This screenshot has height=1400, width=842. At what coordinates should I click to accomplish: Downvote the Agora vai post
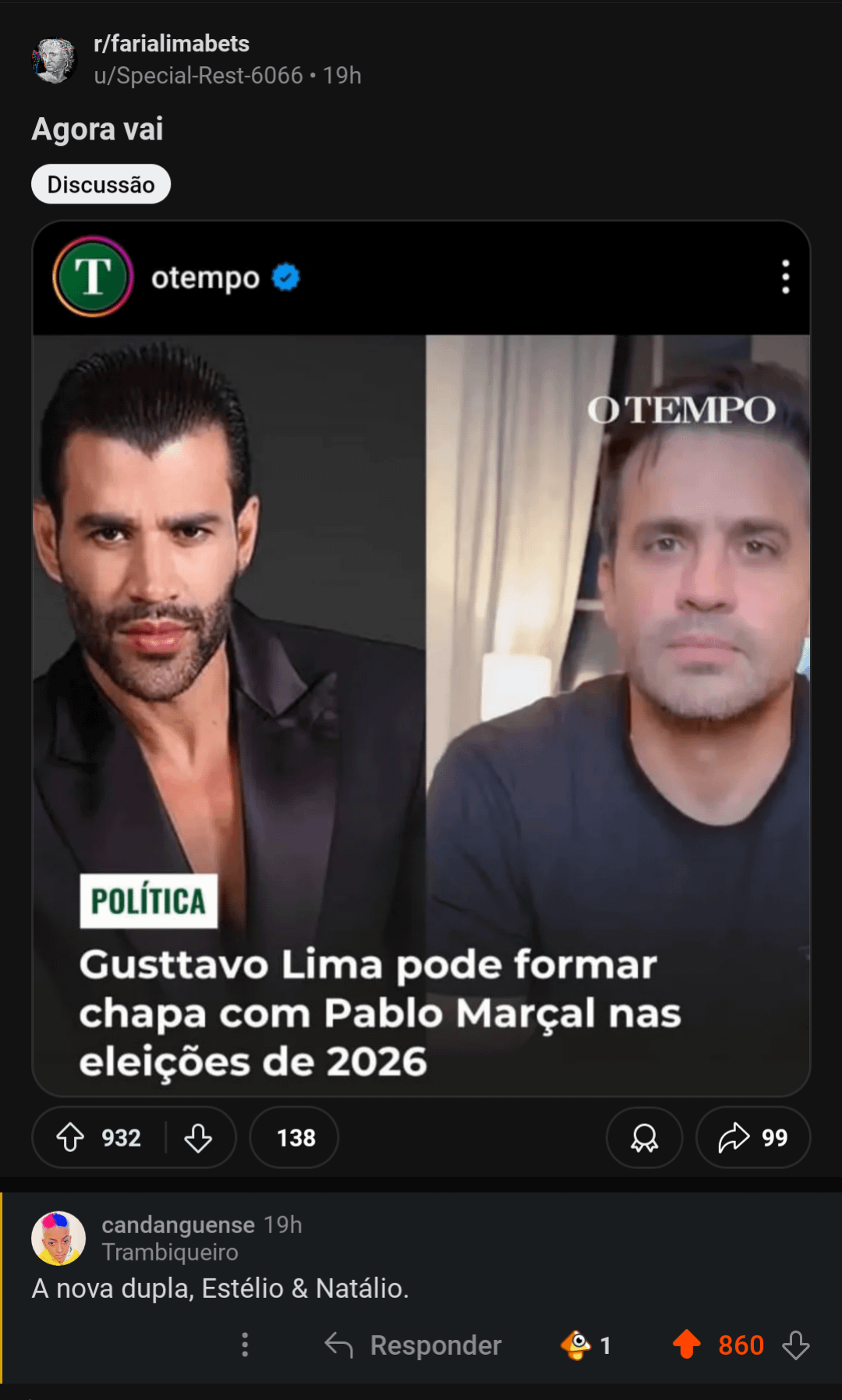point(198,1137)
